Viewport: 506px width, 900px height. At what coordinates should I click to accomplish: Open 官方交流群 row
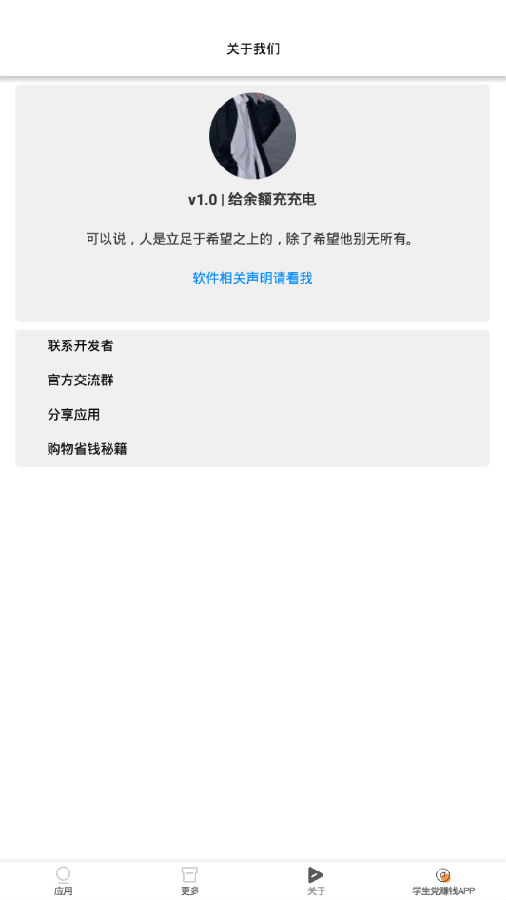(252, 380)
